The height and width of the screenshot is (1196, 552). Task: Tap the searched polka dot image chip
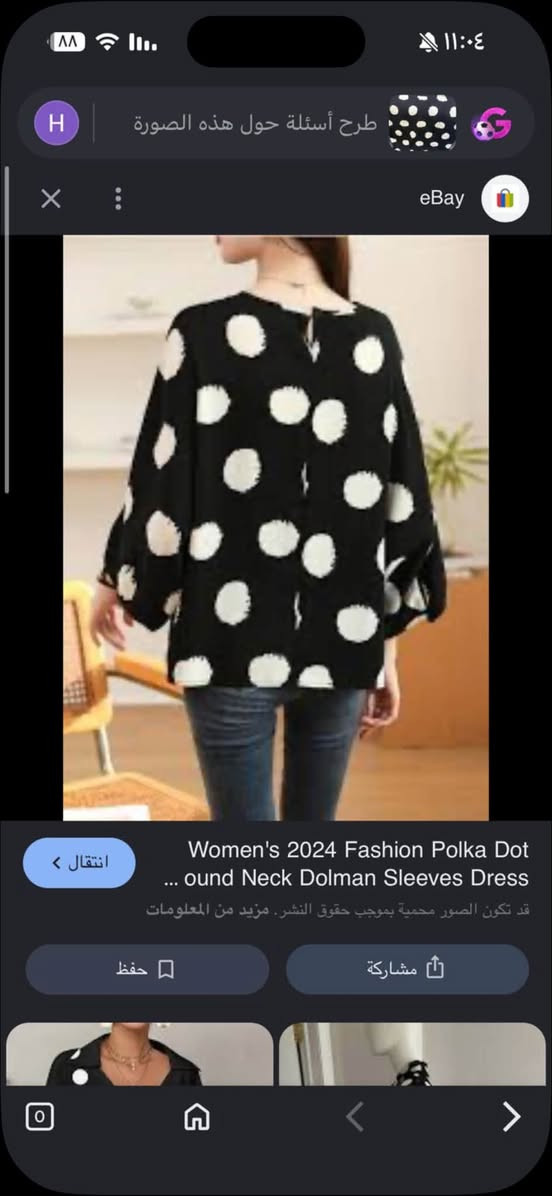[422, 123]
